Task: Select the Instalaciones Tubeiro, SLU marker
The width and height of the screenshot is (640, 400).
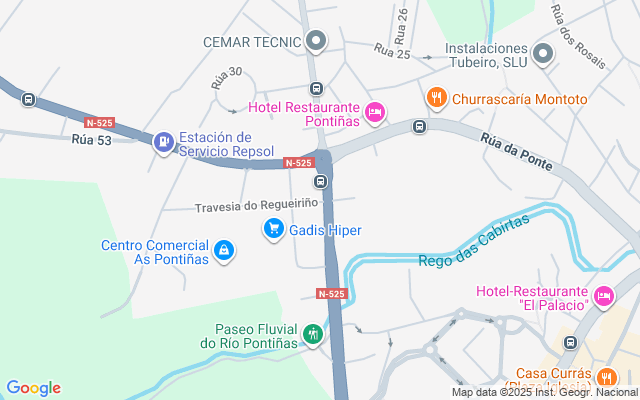Action: click(543, 54)
